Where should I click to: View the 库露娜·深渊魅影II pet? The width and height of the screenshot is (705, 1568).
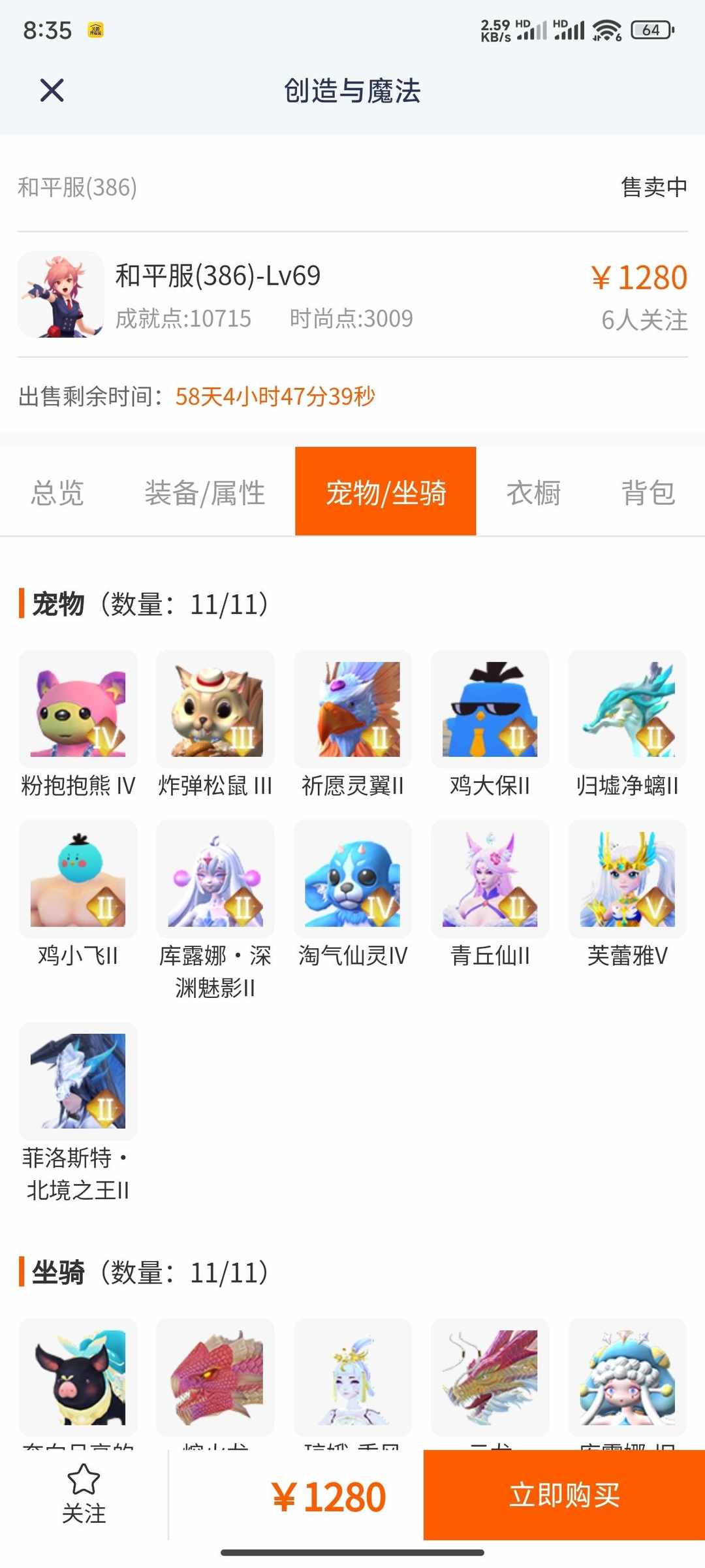[215, 879]
